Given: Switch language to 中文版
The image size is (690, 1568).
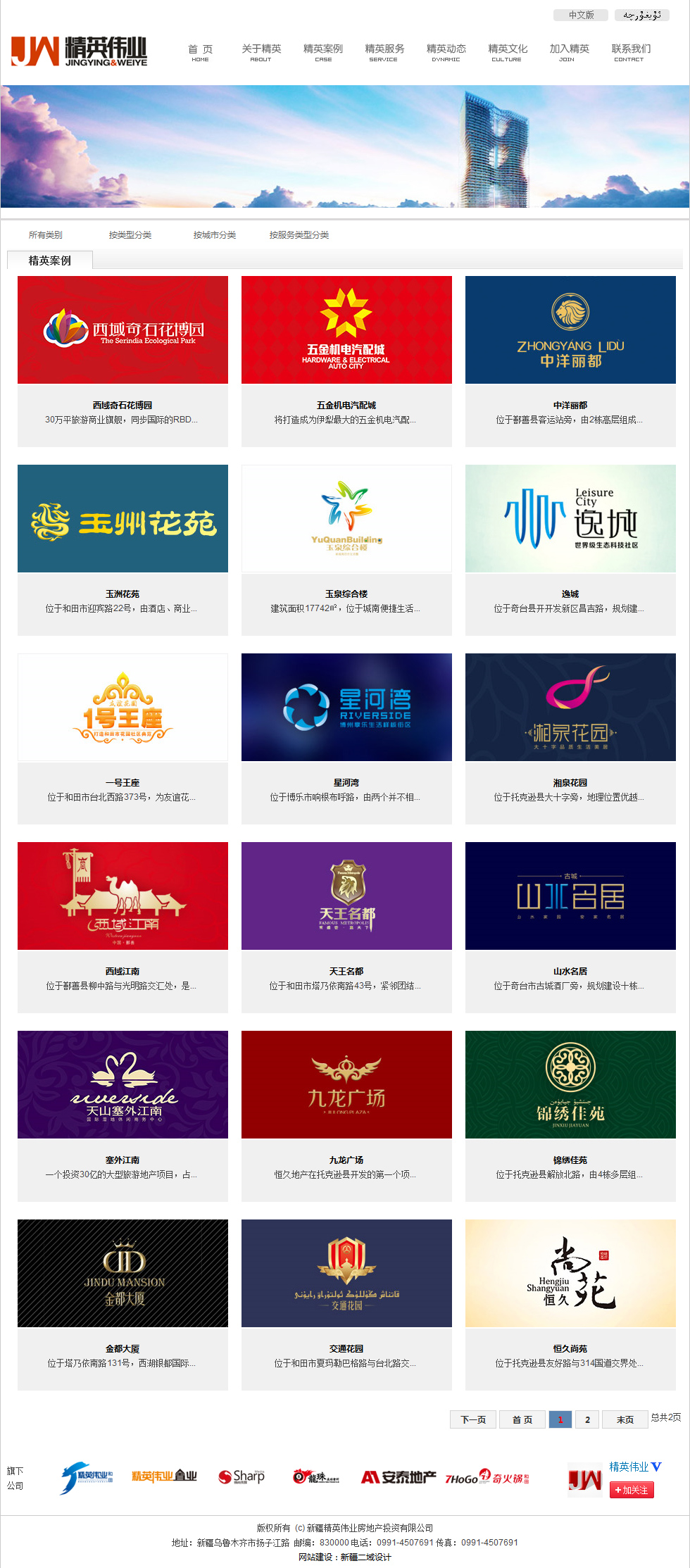Looking at the screenshot, I should (x=581, y=15).
